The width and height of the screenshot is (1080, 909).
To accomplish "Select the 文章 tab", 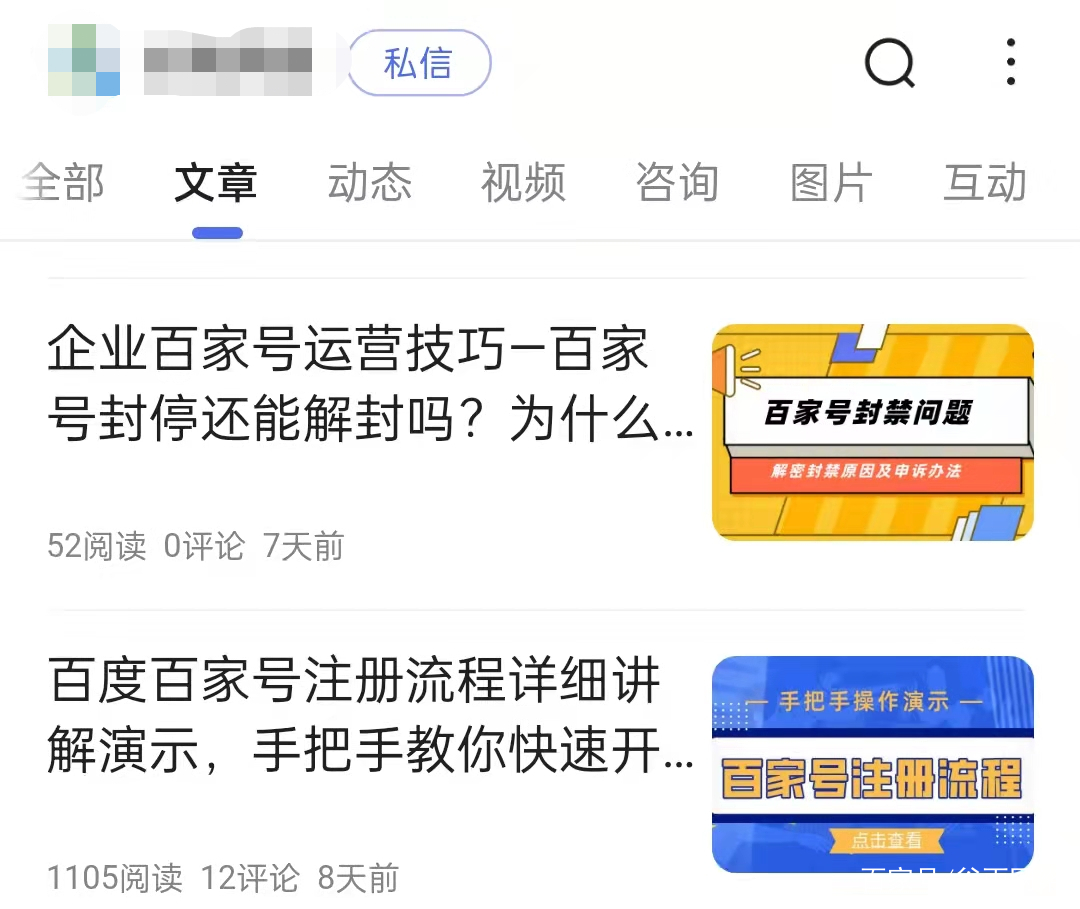I will pyautogui.click(x=216, y=184).
